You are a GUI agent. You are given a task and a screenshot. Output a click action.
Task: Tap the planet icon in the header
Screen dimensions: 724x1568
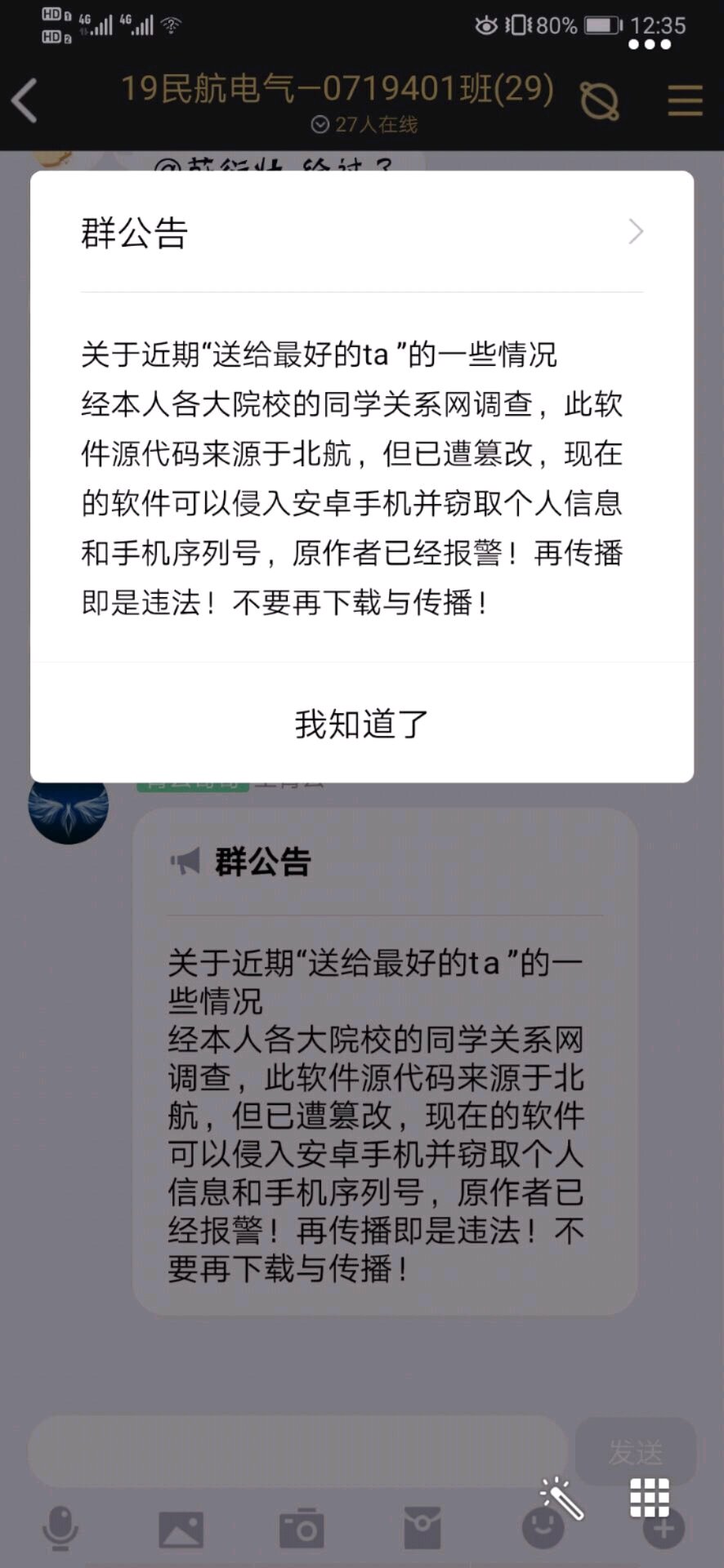tap(600, 102)
